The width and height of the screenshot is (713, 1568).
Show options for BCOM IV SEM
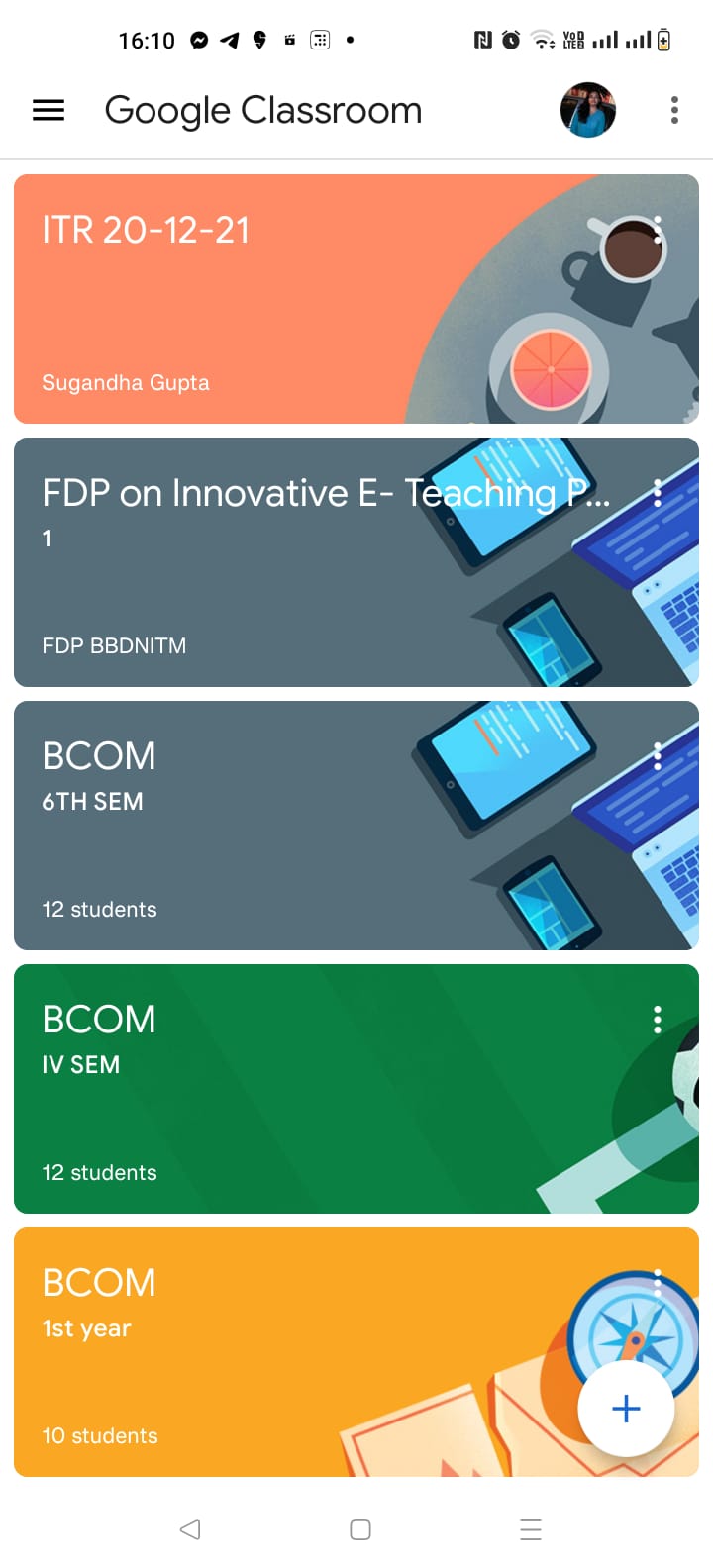click(658, 1020)
